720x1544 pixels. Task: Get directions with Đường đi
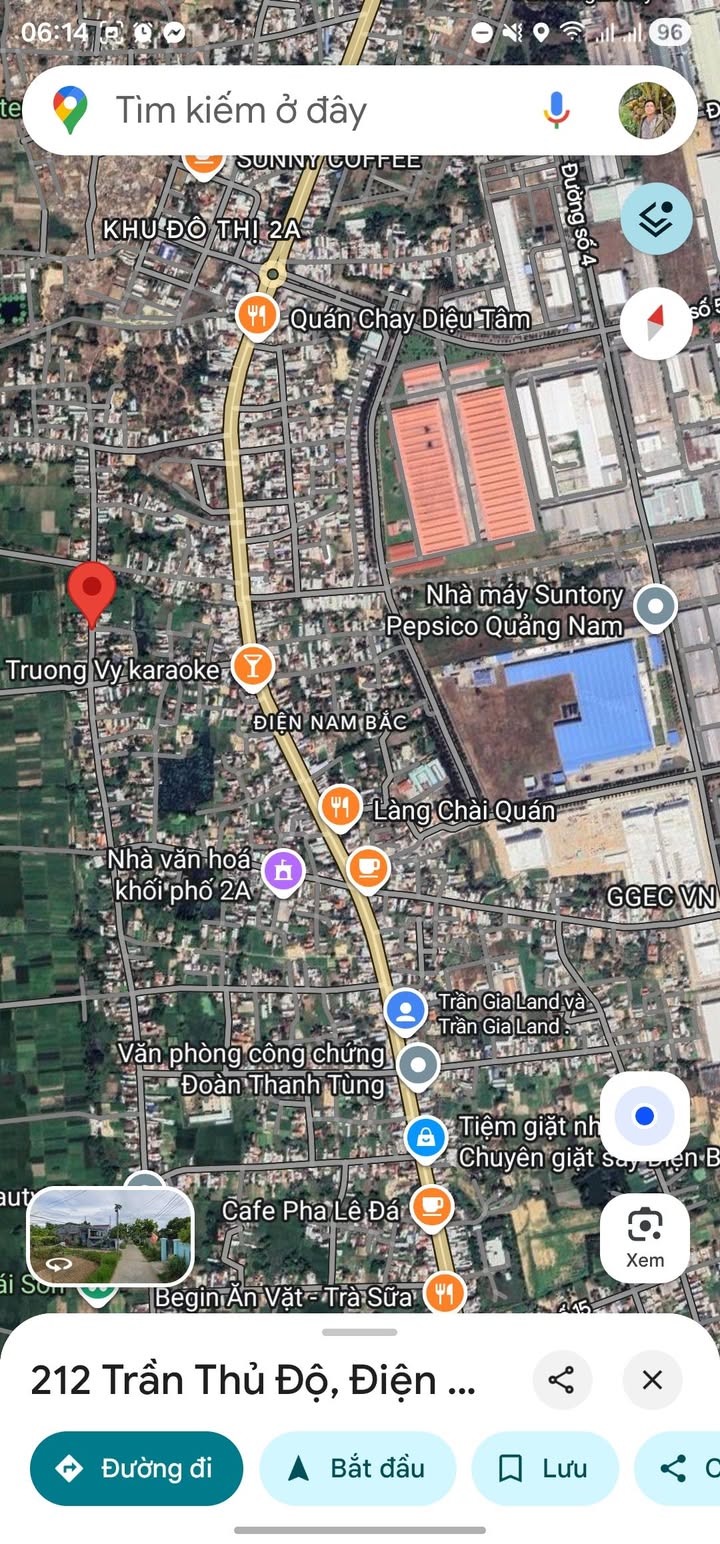[136, 1468]
